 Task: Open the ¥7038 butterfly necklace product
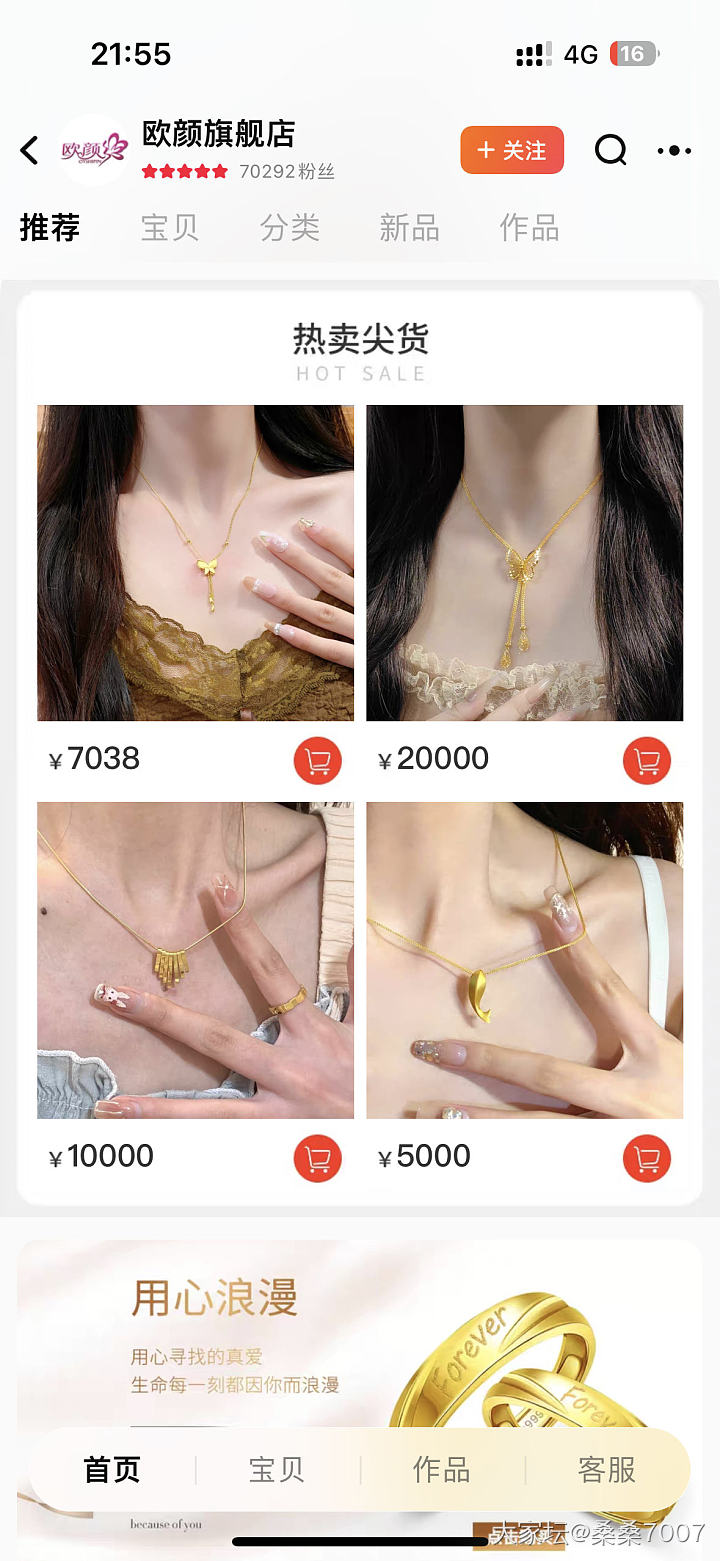pyautogui.click(x=195, y=562)
